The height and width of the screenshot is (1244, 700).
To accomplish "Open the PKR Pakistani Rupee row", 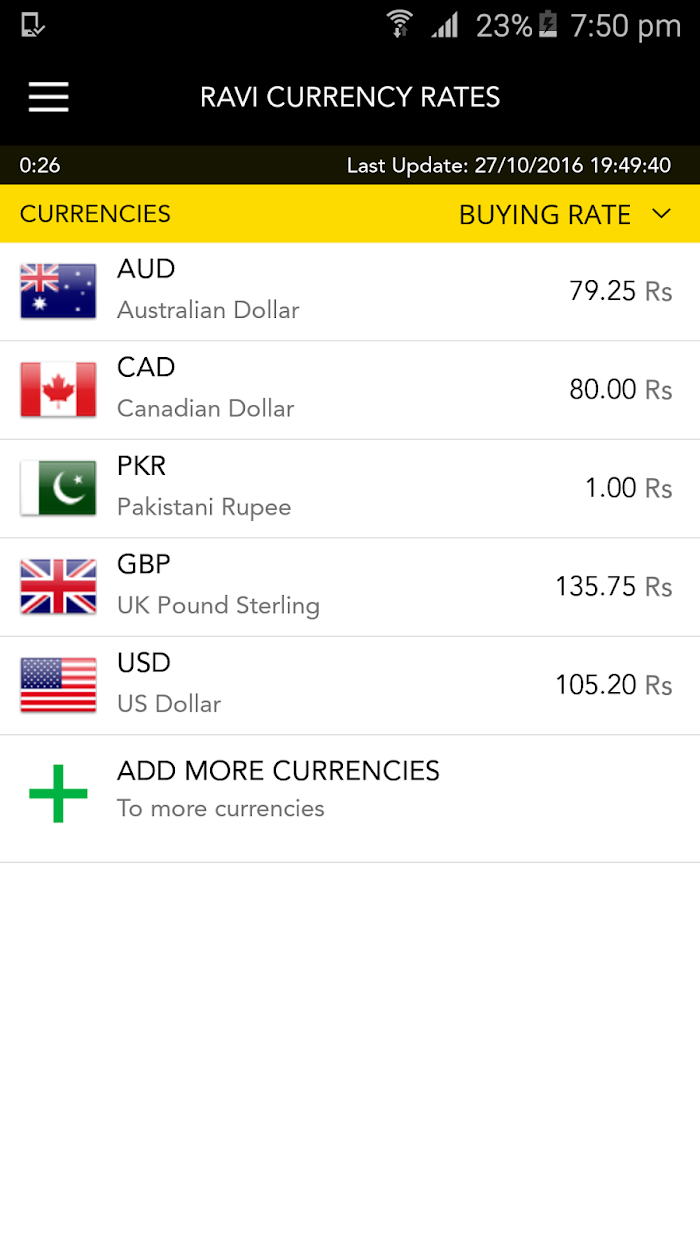I will [350, 489].
